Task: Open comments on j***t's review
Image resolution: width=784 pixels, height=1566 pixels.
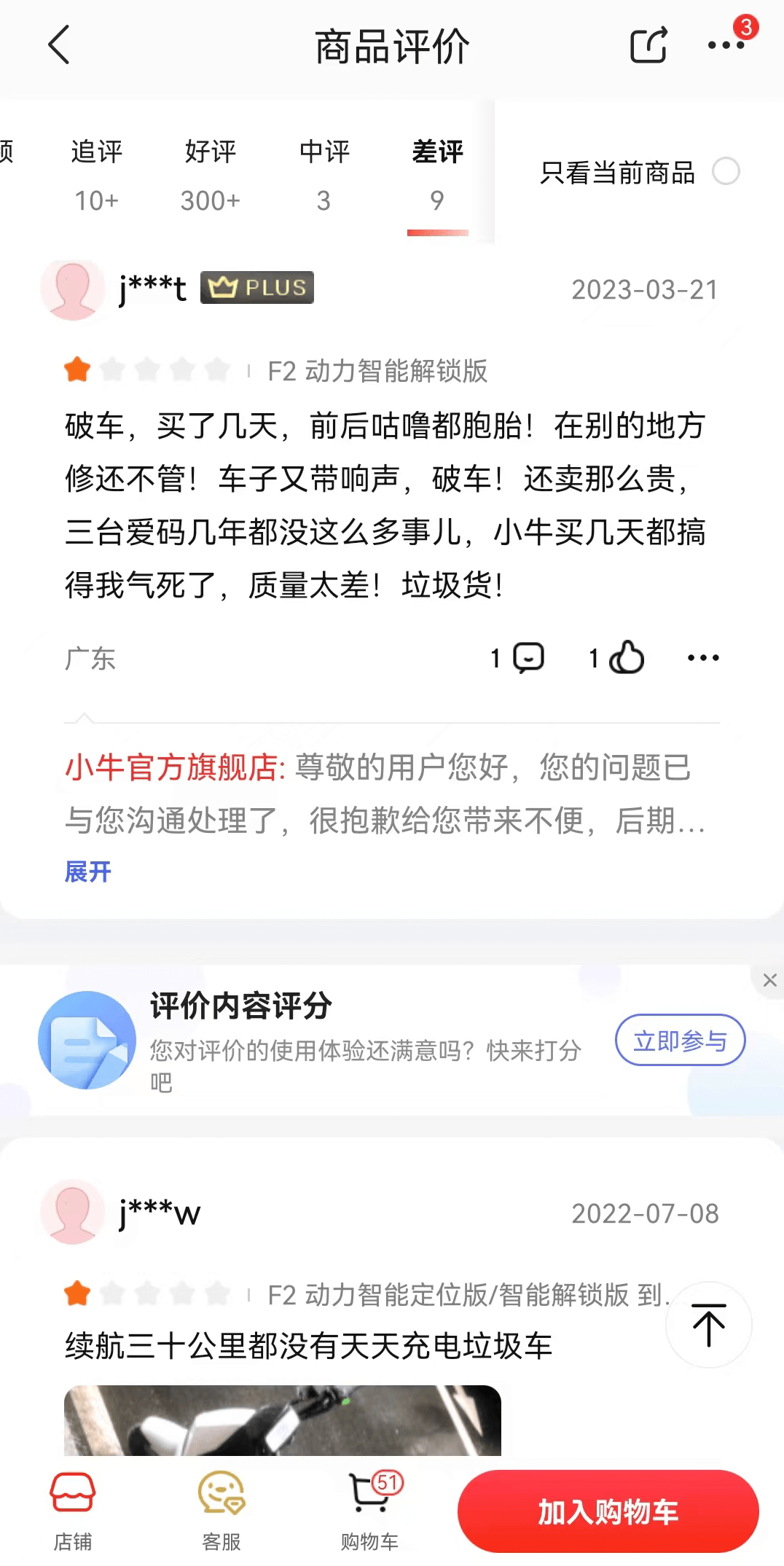Action: click(x=528, y=658)
